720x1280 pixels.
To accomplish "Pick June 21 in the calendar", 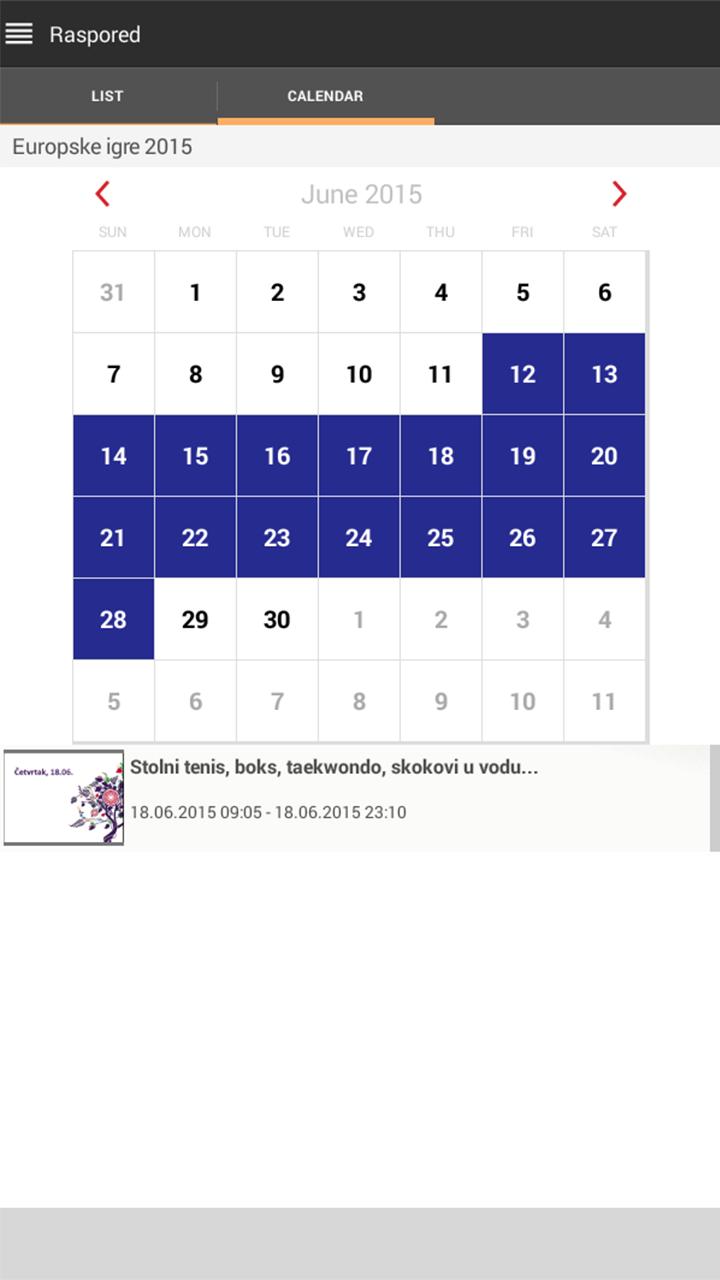I will [x=113, y=538].
